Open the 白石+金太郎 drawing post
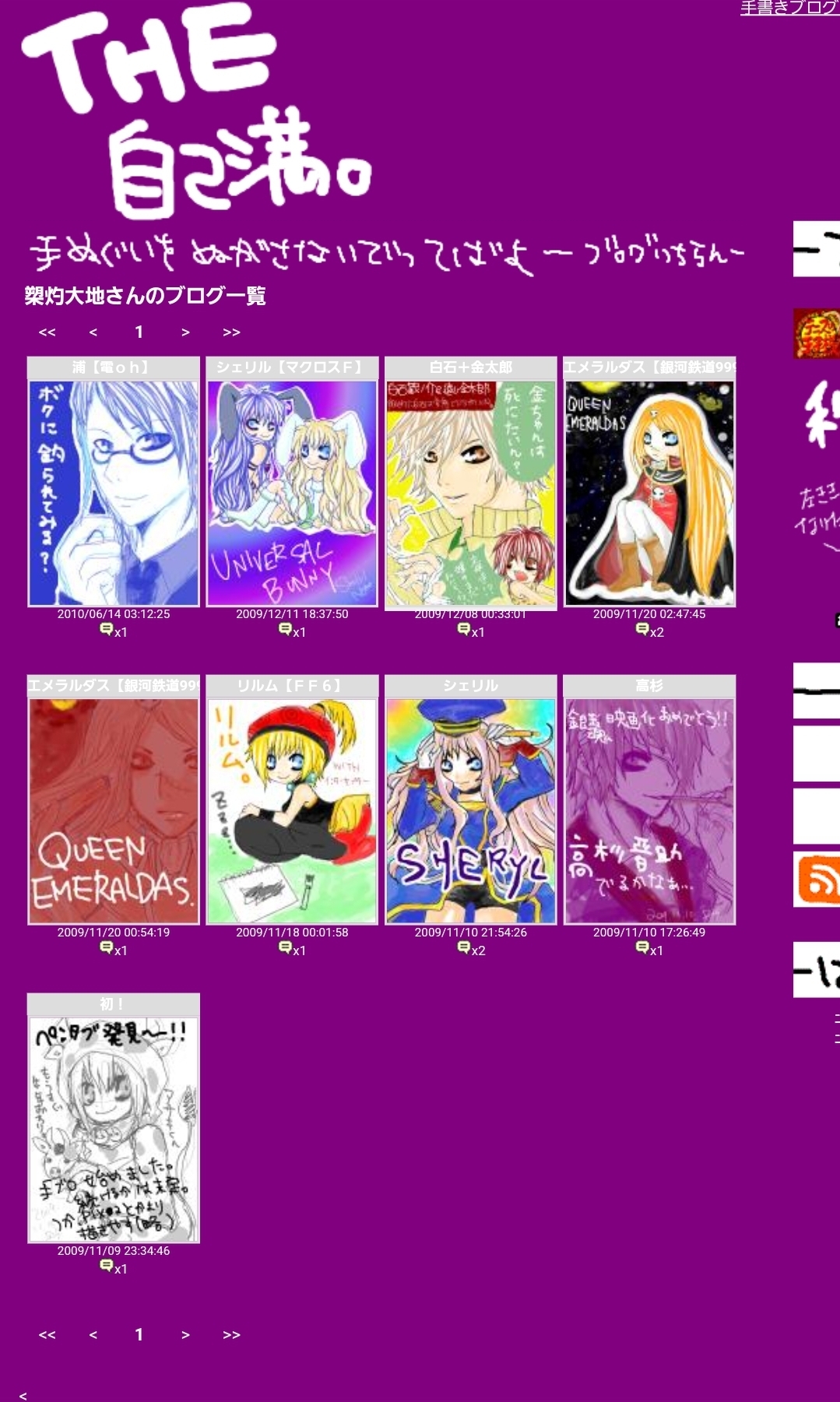 [470, 492]
